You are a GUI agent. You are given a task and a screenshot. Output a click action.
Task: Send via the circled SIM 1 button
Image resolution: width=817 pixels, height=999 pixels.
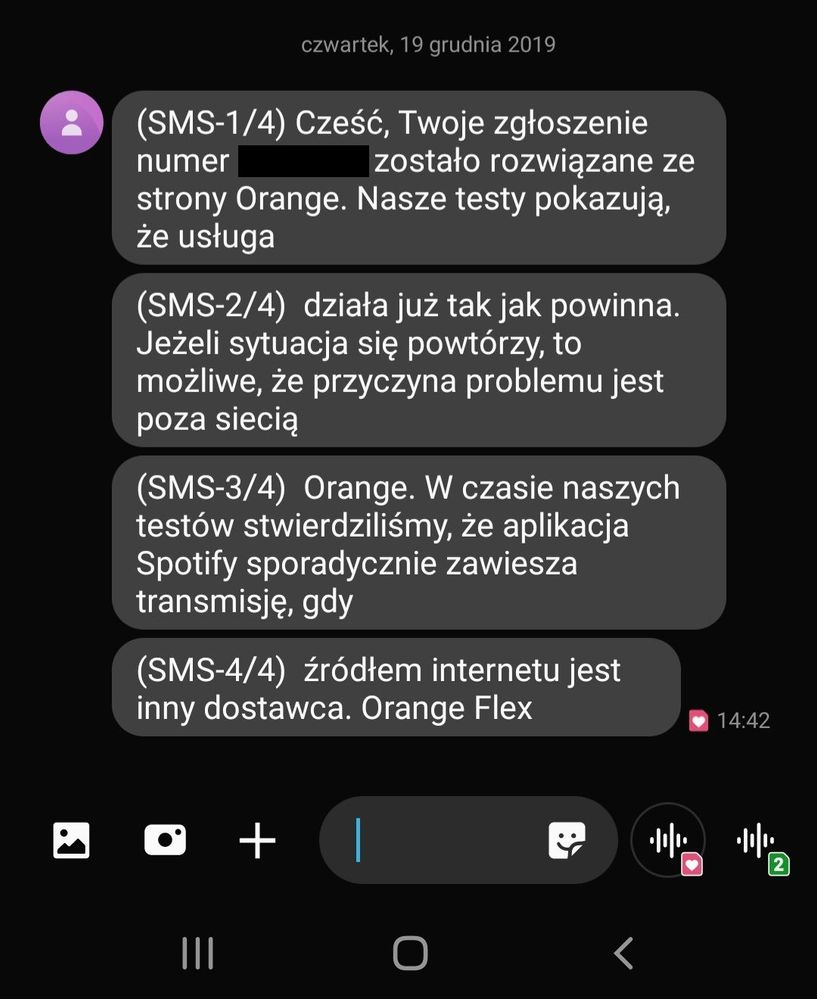pyautogui.click(x=668, y=840)
